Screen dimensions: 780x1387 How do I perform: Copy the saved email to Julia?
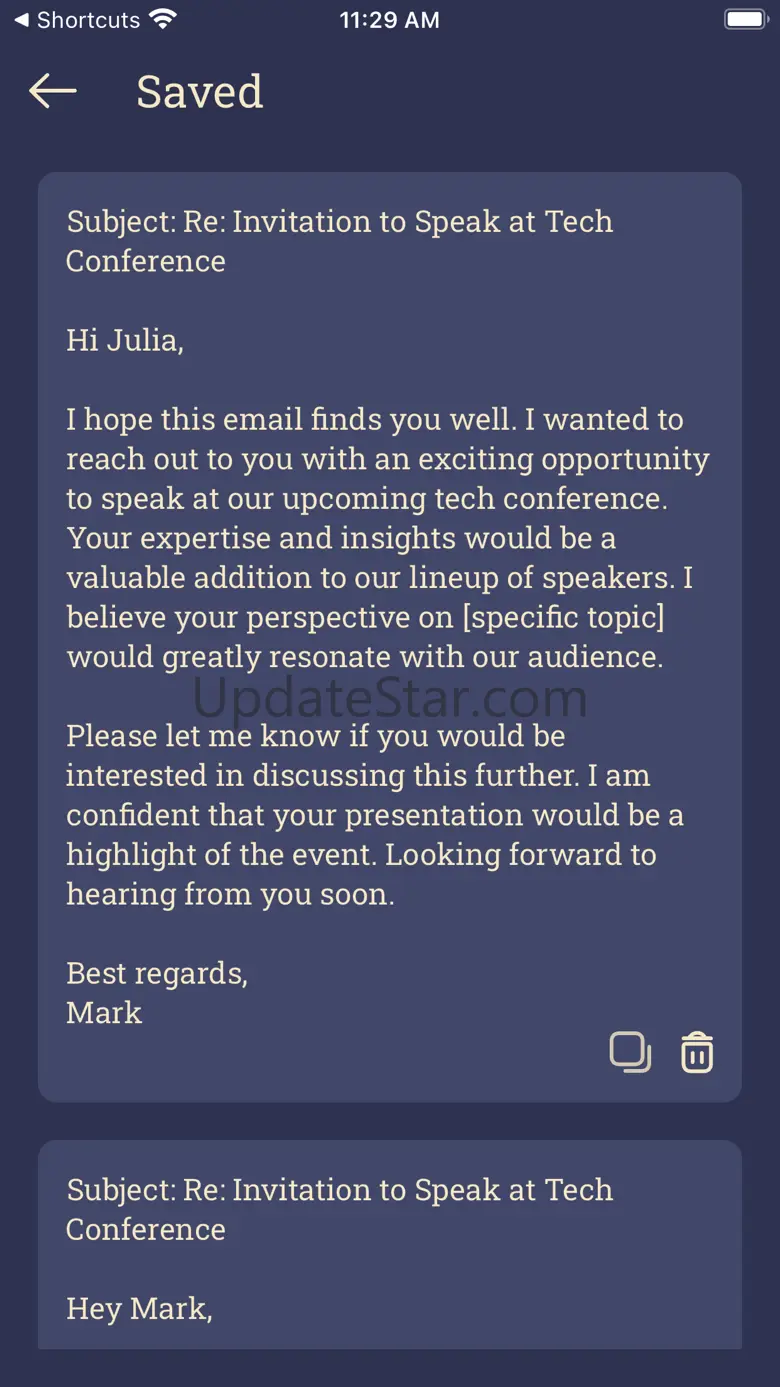(x=630, y=1052)
